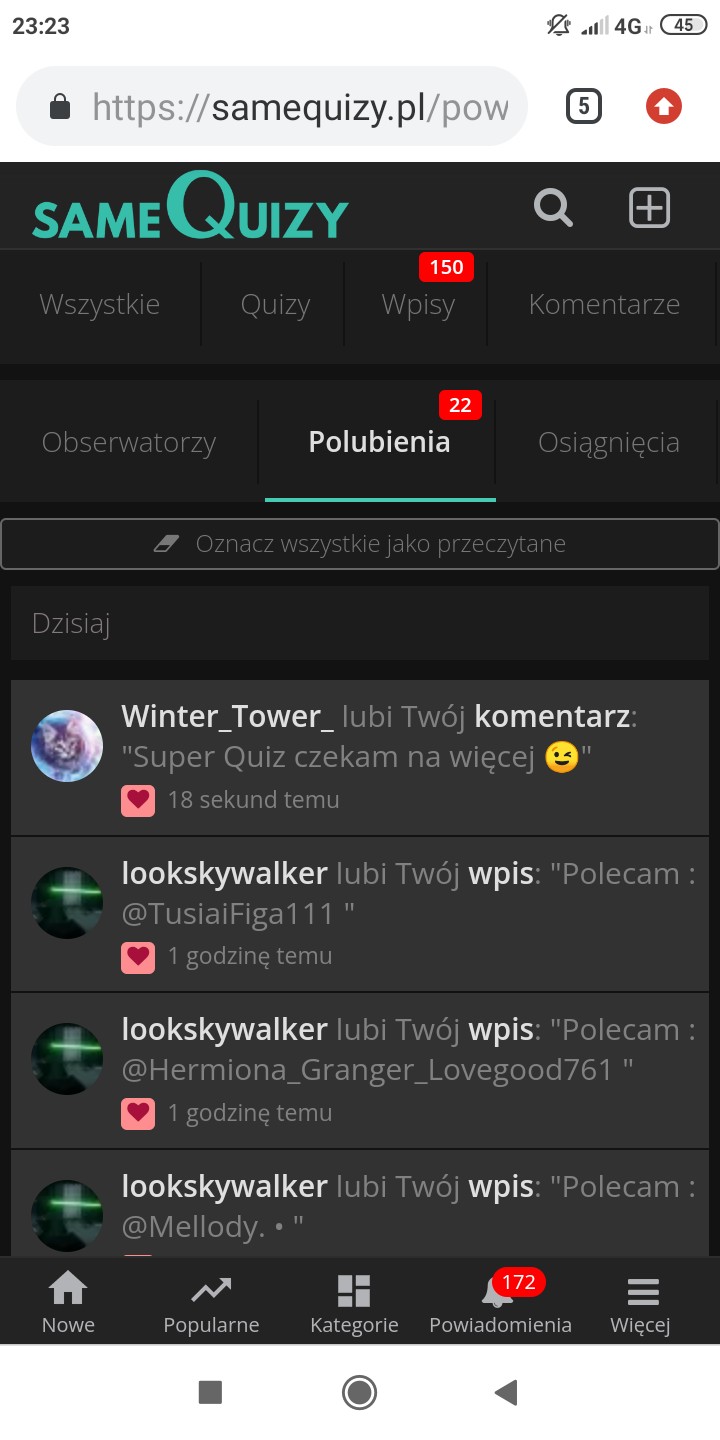Screen dimensions: 720x1440
Task: Open the search magnifier icon
Action: (553, 209)
